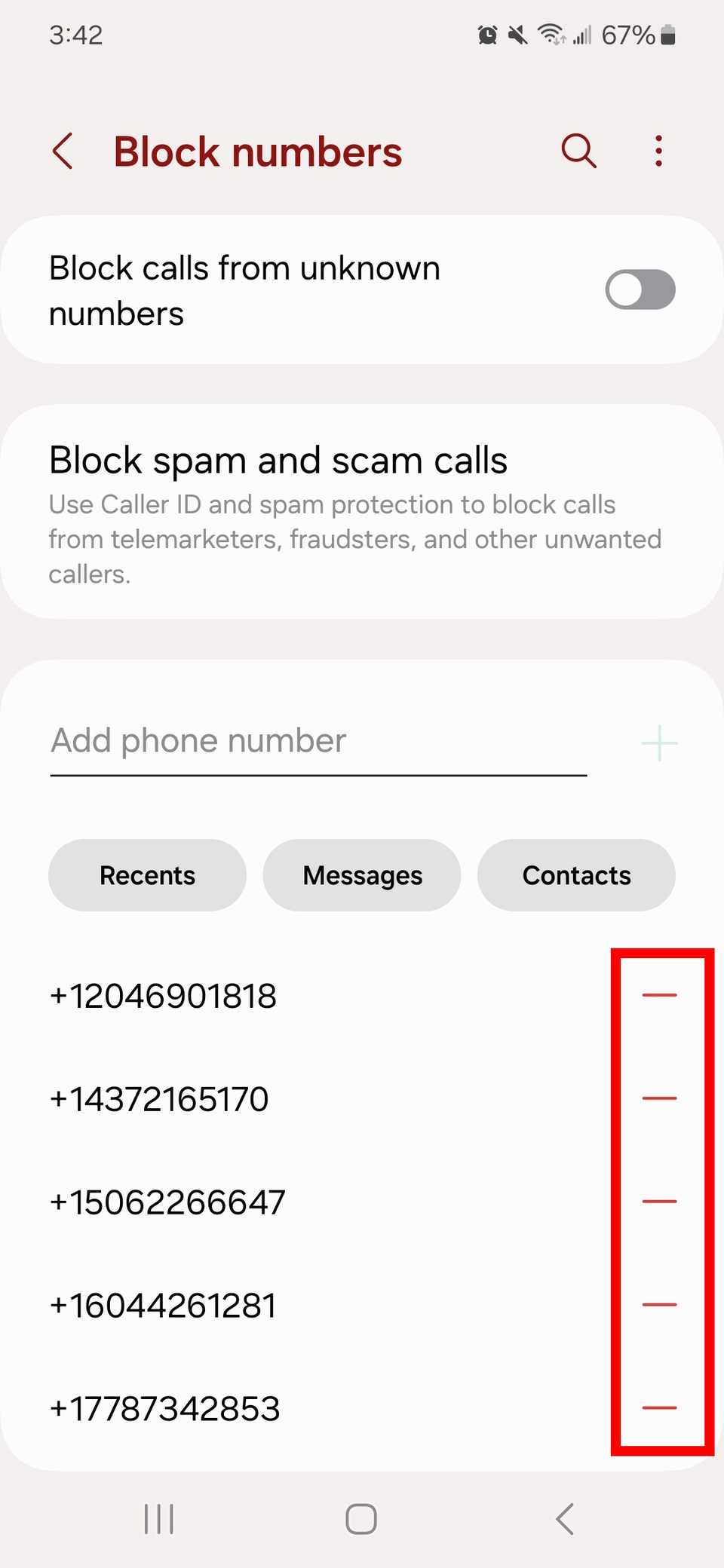Unblock the number +15062266647

[x=659, y=1202]
